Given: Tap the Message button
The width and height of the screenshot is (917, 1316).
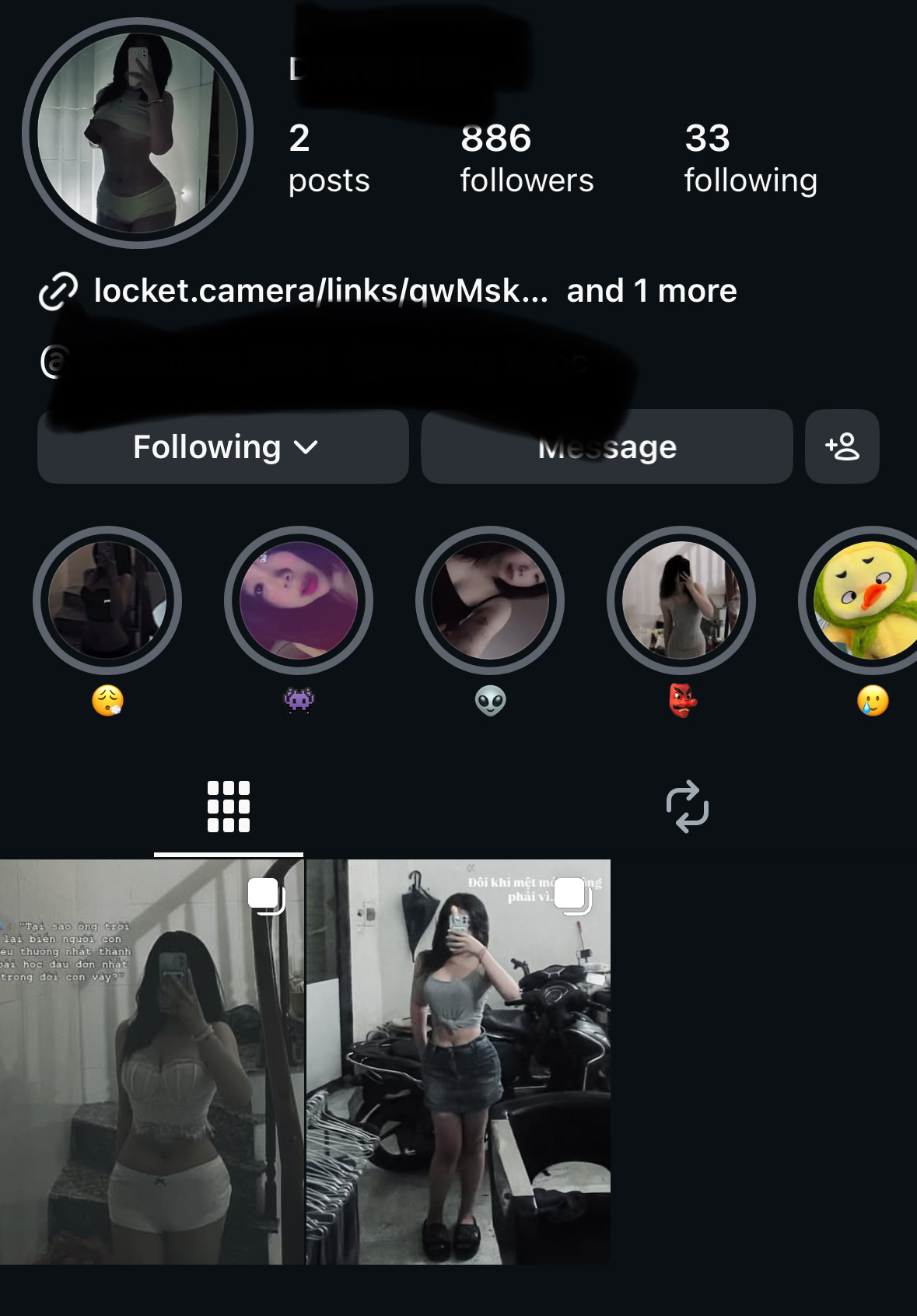Looking at the screenshot, I should coord(607,447).
